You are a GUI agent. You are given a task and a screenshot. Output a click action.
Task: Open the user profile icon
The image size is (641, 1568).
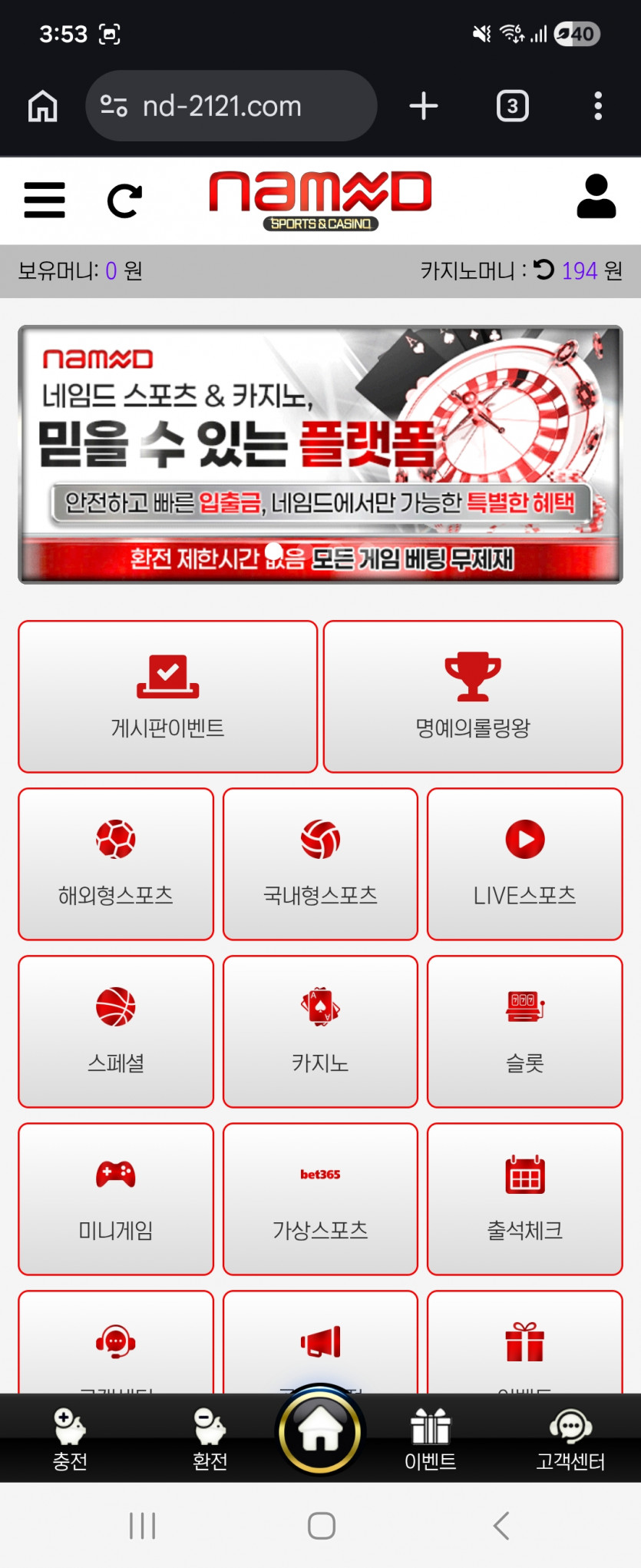click(x=596, y=197)
